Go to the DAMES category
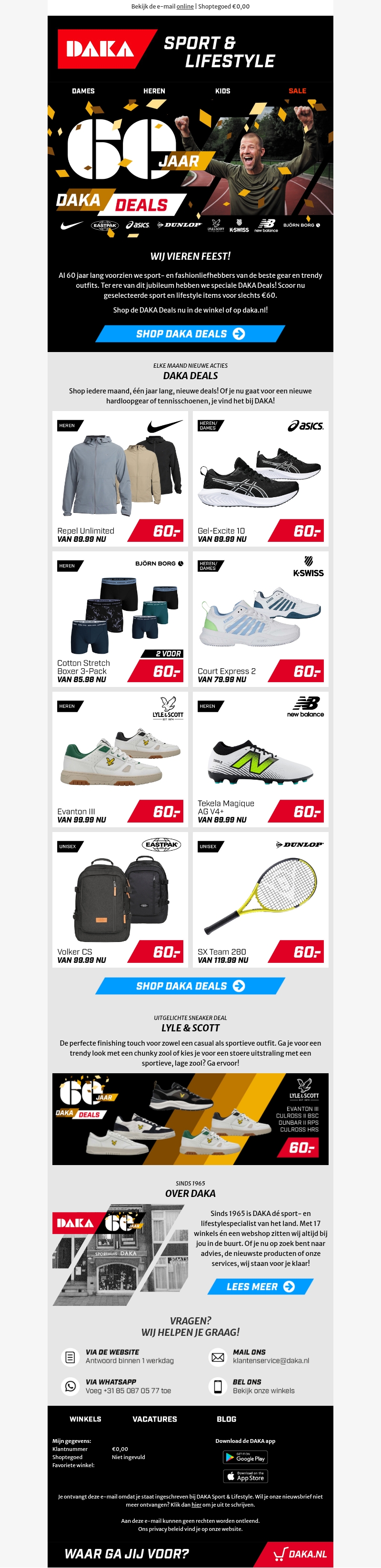The image size is (381, 1568). coord(83,91)
